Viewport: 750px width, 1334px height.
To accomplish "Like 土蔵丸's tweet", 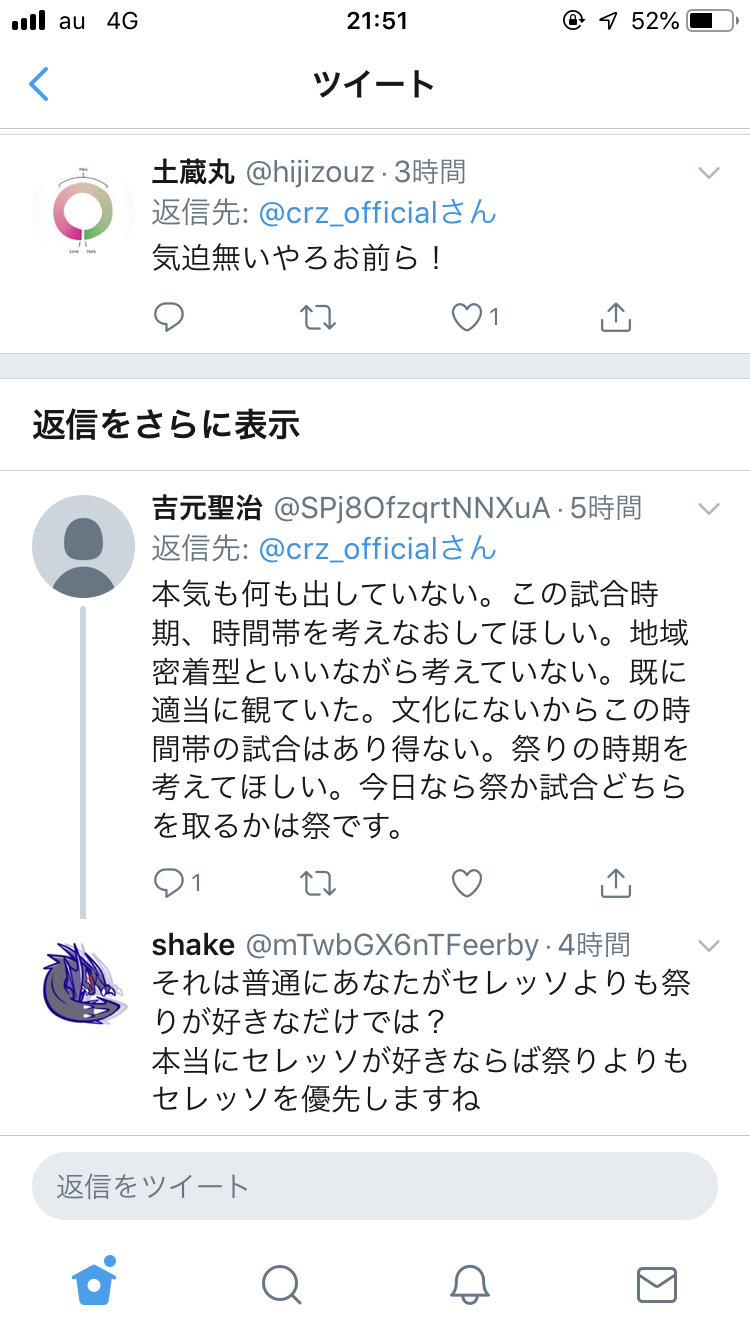I will tap(467, 318).
